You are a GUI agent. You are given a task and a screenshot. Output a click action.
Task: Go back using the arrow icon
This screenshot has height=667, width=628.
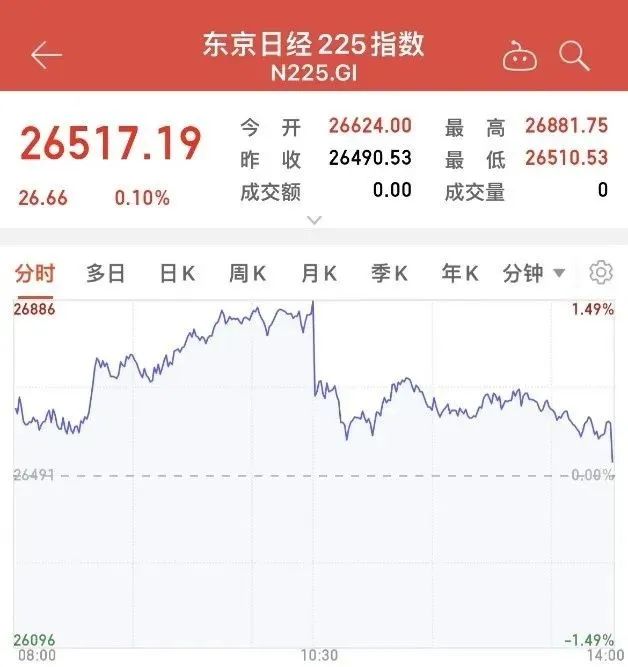point(46,56)
